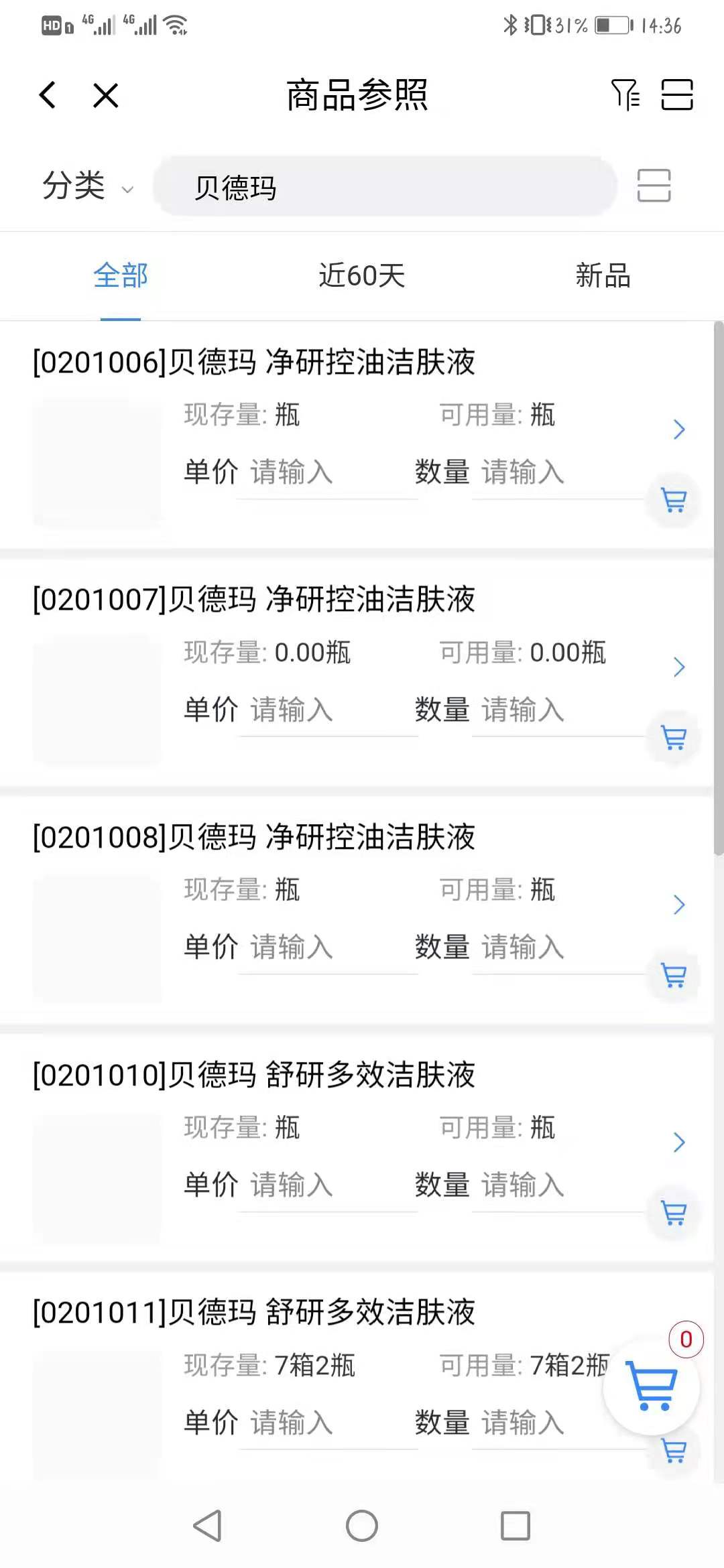Viewport: 724px width, 1568px height.
Task: Enter 单价 for item 0201006
Action: (328, 473)
